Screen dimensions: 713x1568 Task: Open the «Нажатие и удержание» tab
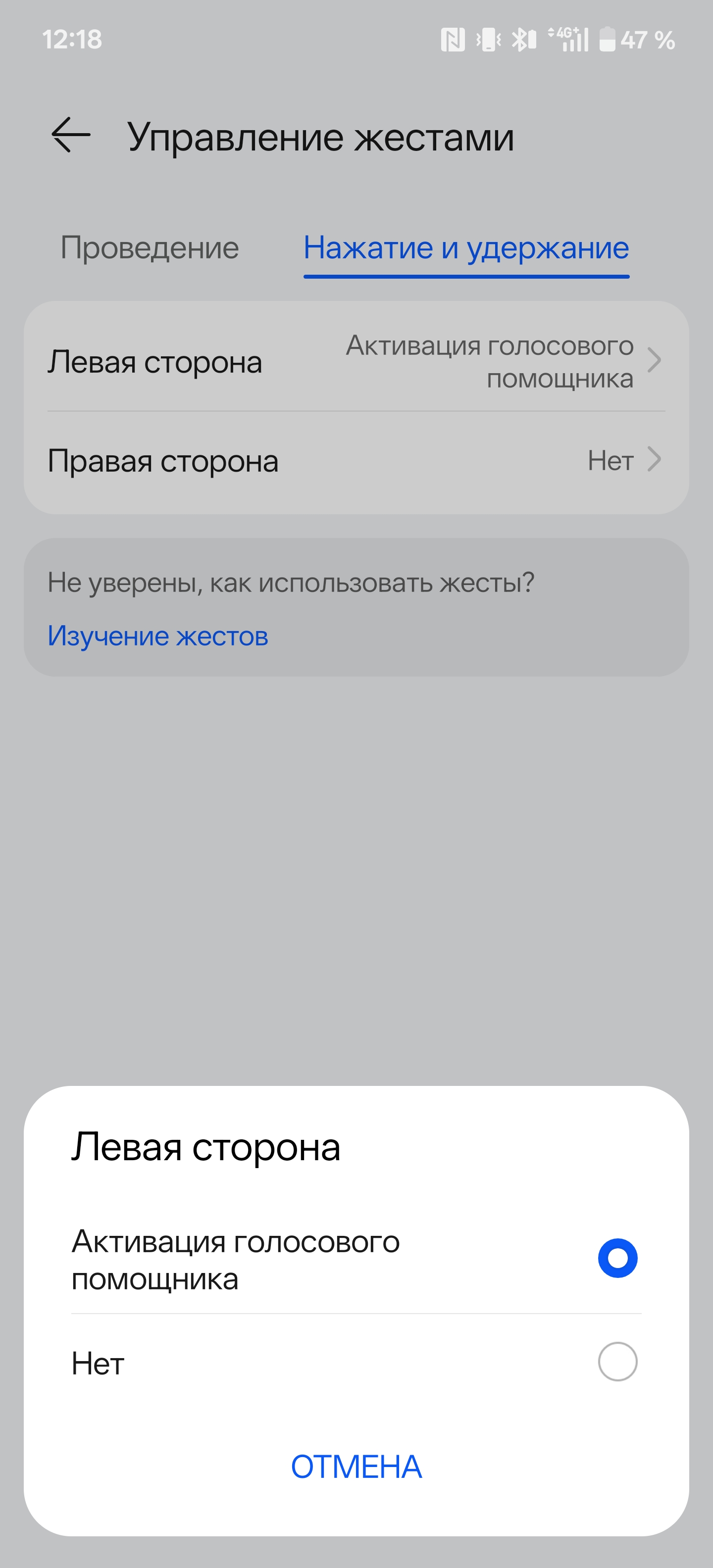click(466, 248)
